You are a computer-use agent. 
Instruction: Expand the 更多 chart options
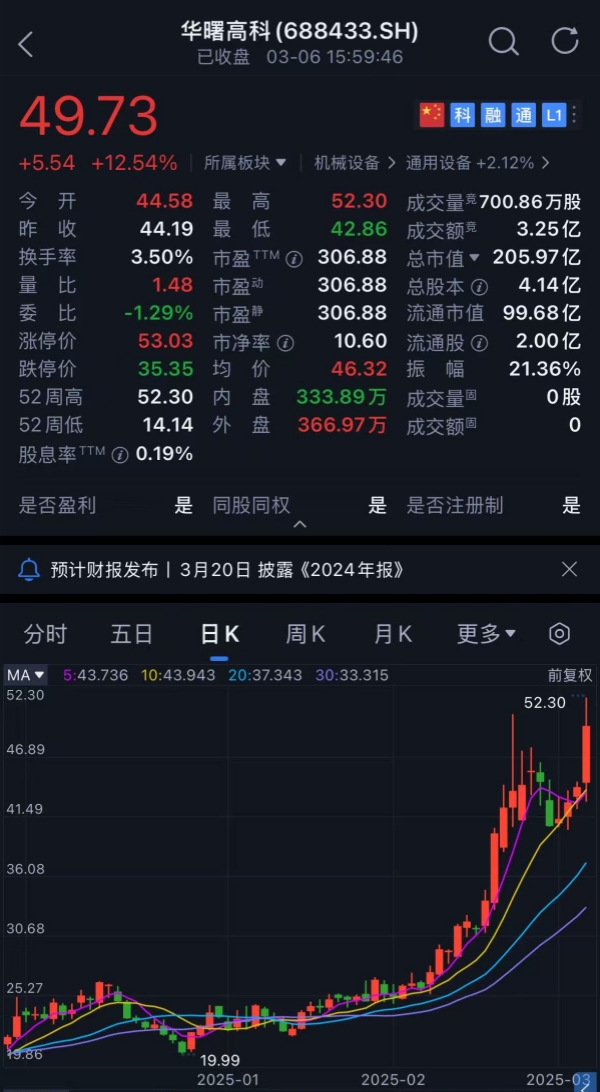point(487,634)
